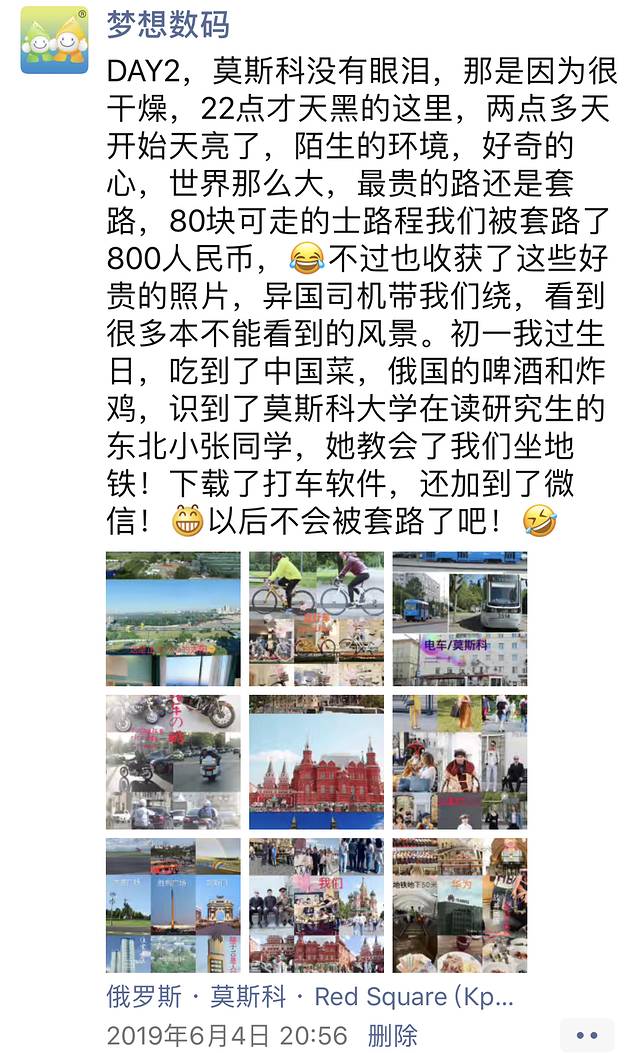Delete this post with 删除

tap(392, 1035)
